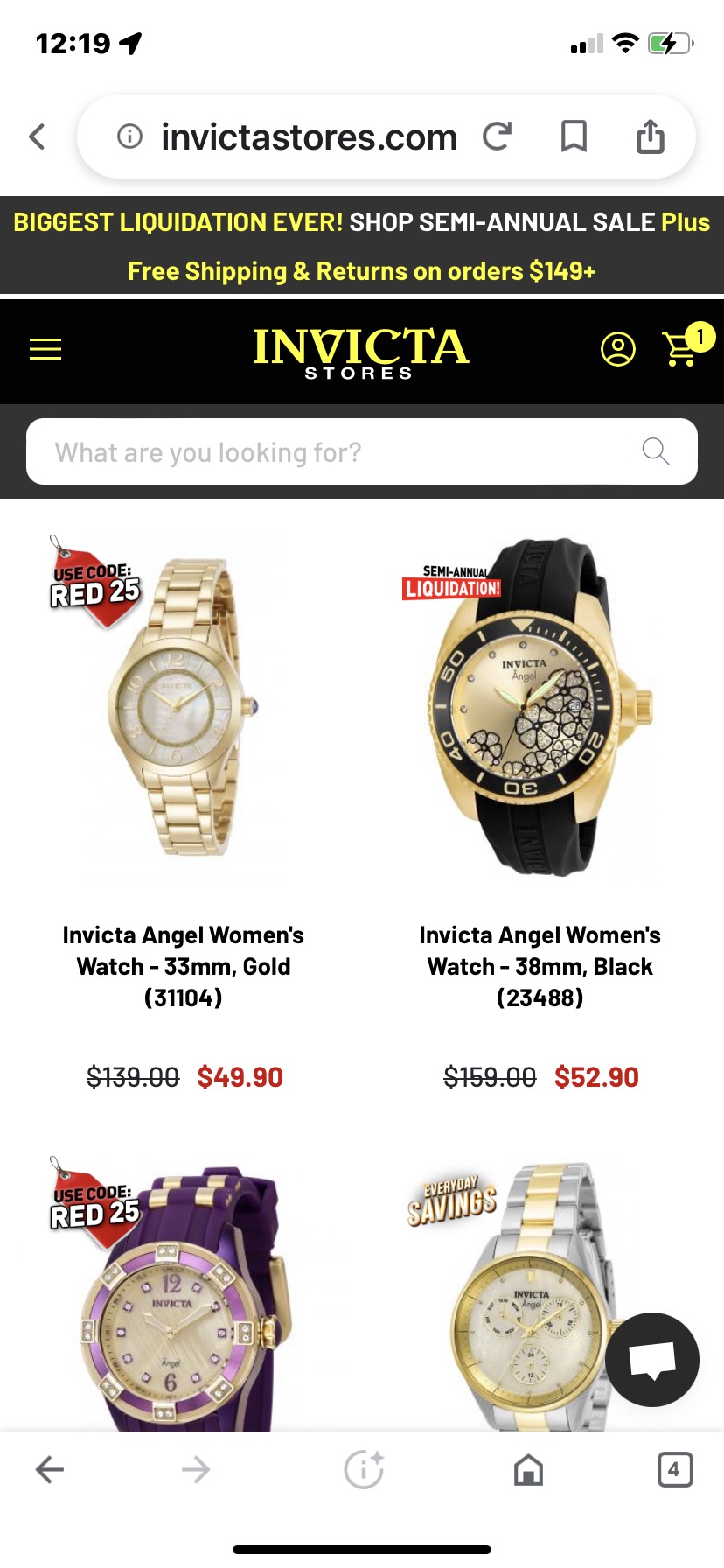
Task: Open the tabs switcher showing 4
Action: click(674, 1469)
